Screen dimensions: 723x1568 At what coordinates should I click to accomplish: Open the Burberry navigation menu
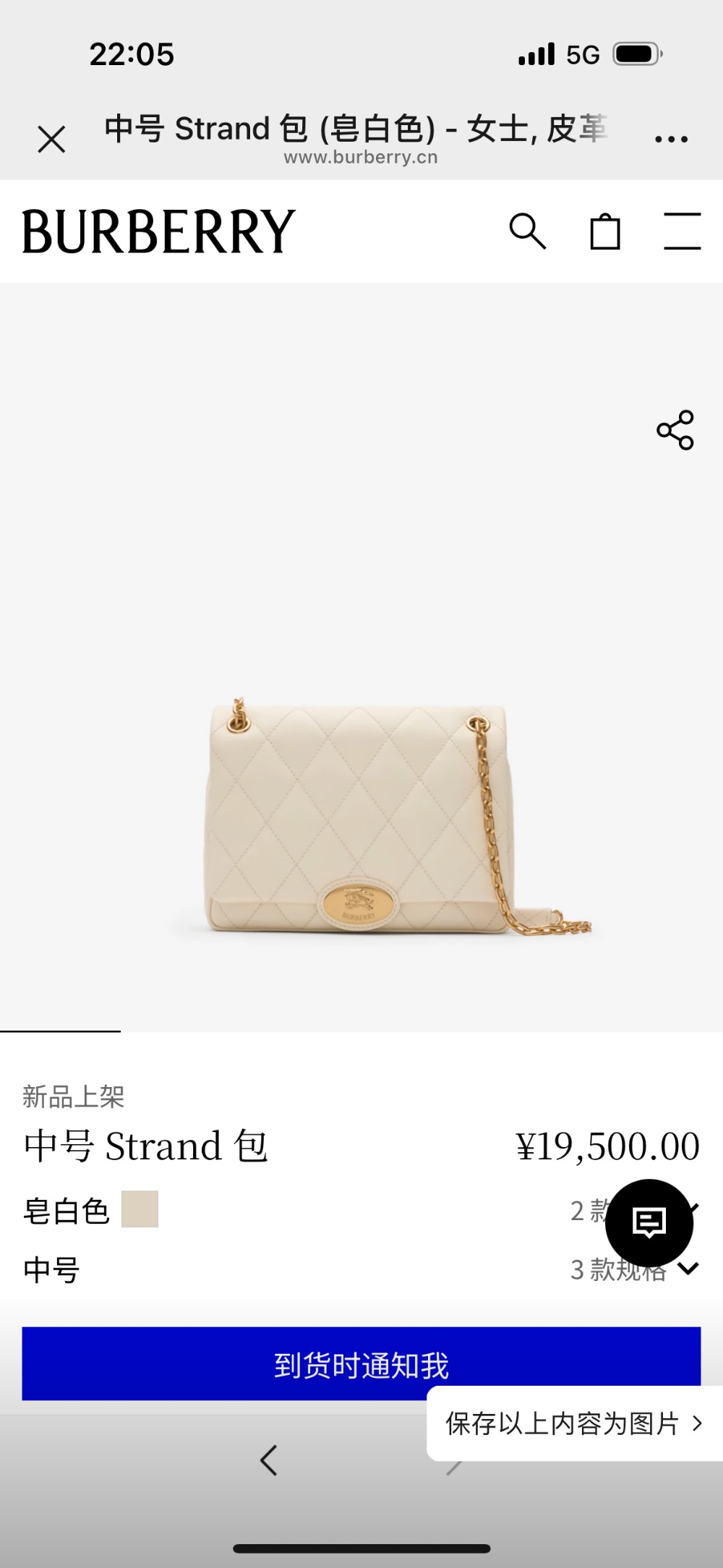(x=683, y=231)
